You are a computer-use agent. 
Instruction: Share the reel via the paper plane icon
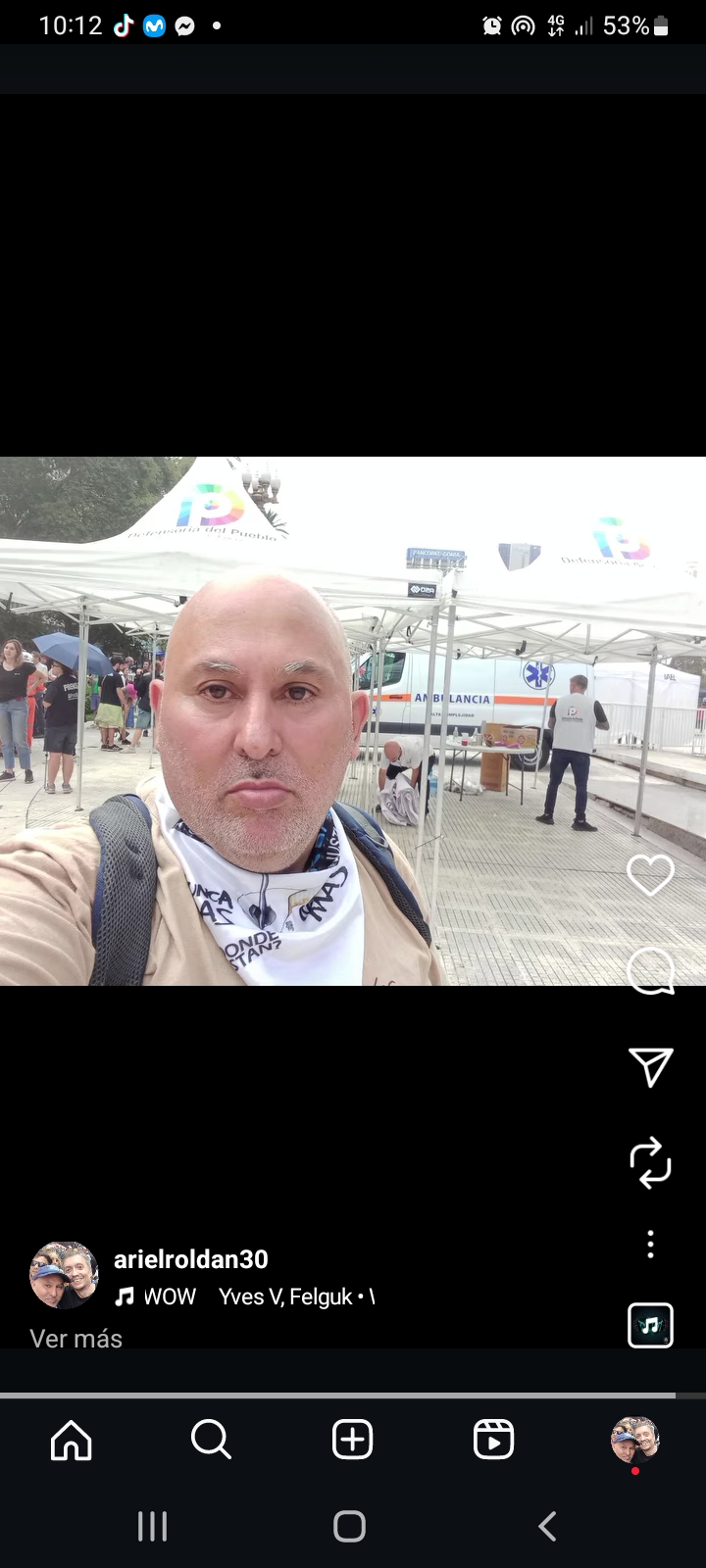[x=650, y=1066]
